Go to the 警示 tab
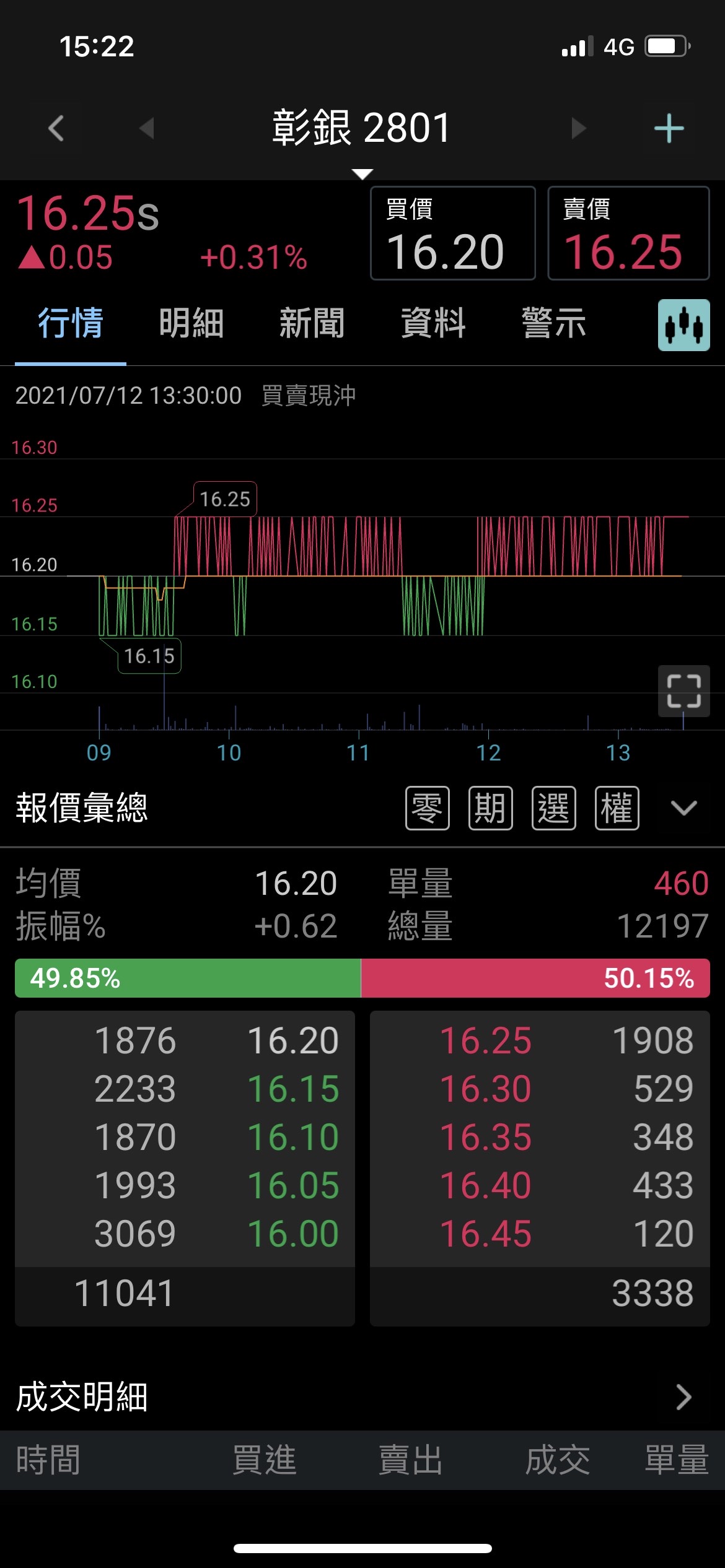The height and width of the screenshot is (1568, 725). pos(553,323)
